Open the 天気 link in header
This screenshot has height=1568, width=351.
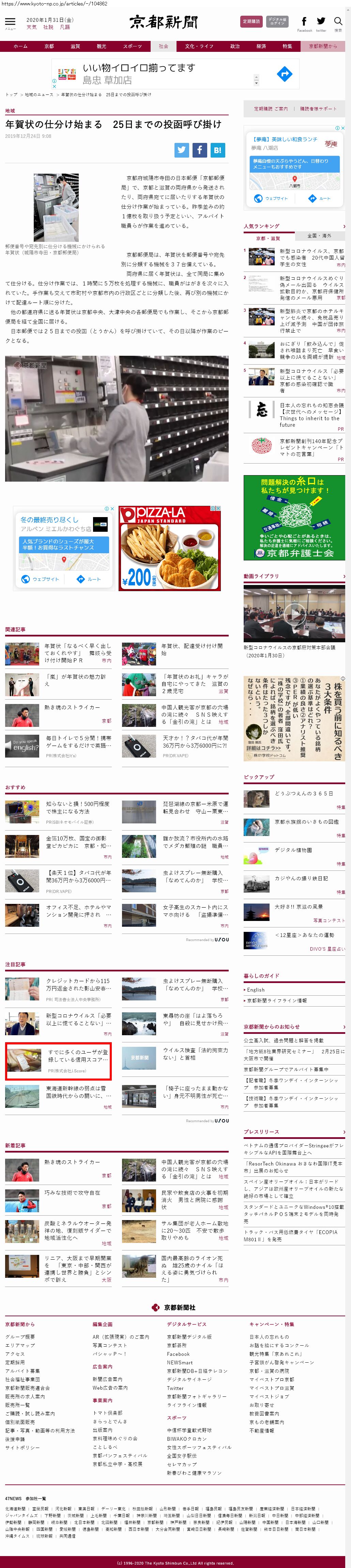(32, 27)
